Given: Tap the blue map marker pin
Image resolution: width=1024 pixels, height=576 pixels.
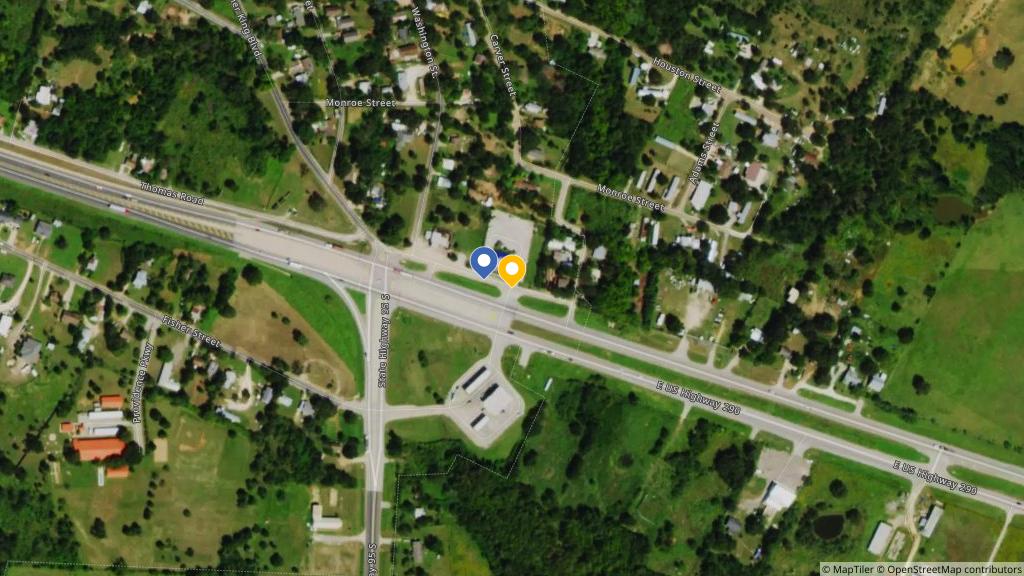Looking at the screenshot, I should [484, 263].
